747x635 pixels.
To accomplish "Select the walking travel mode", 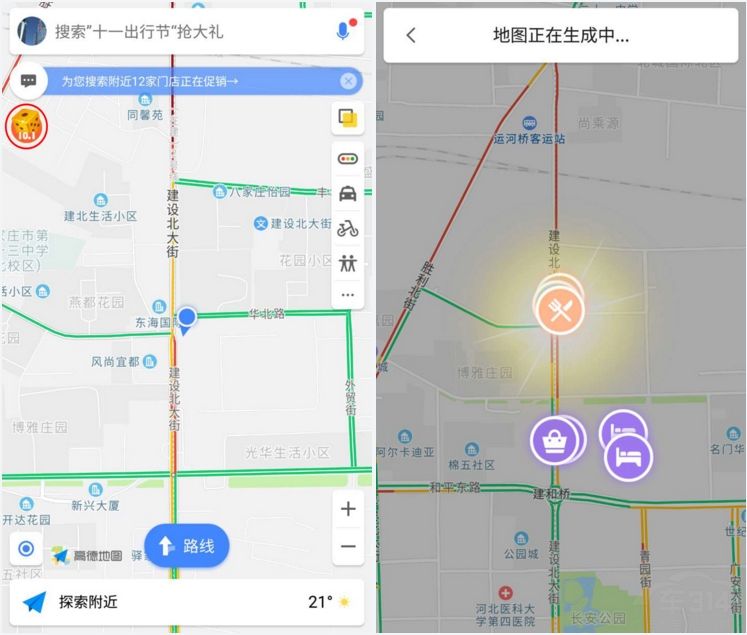I will pos(348,264).
